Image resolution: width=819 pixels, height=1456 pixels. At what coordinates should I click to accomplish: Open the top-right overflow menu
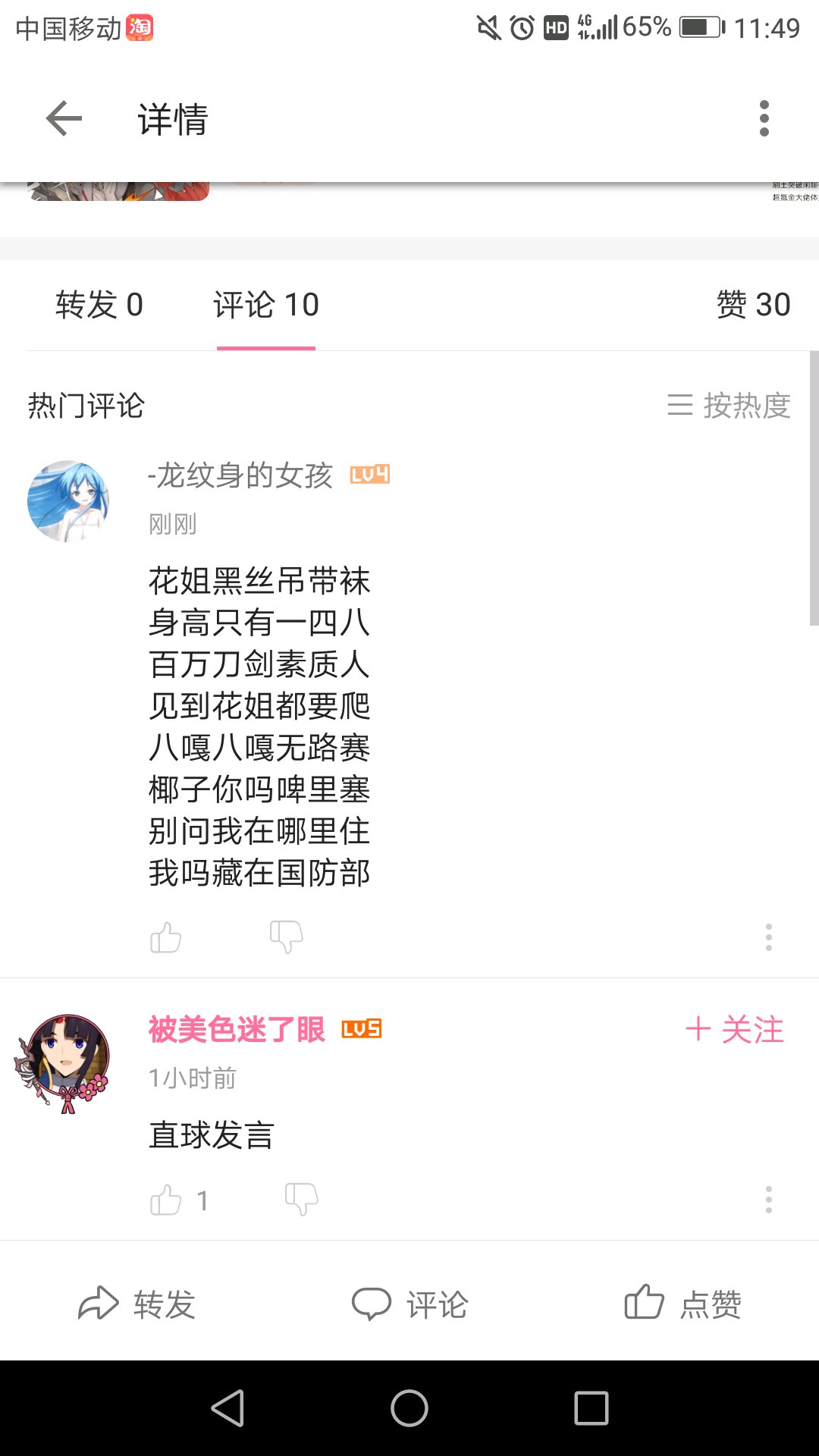pos(764,118)
